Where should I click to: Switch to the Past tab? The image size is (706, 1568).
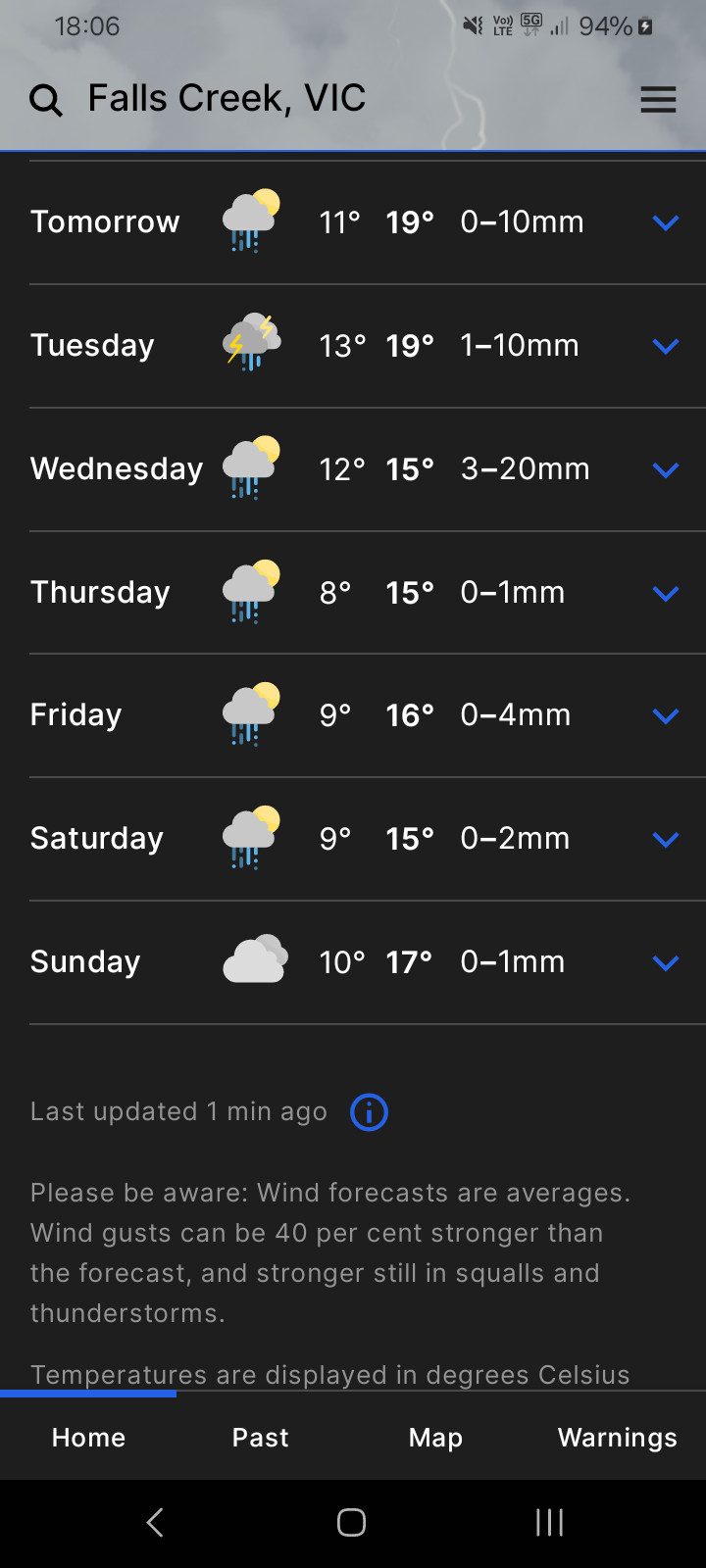click(261, 1438)
